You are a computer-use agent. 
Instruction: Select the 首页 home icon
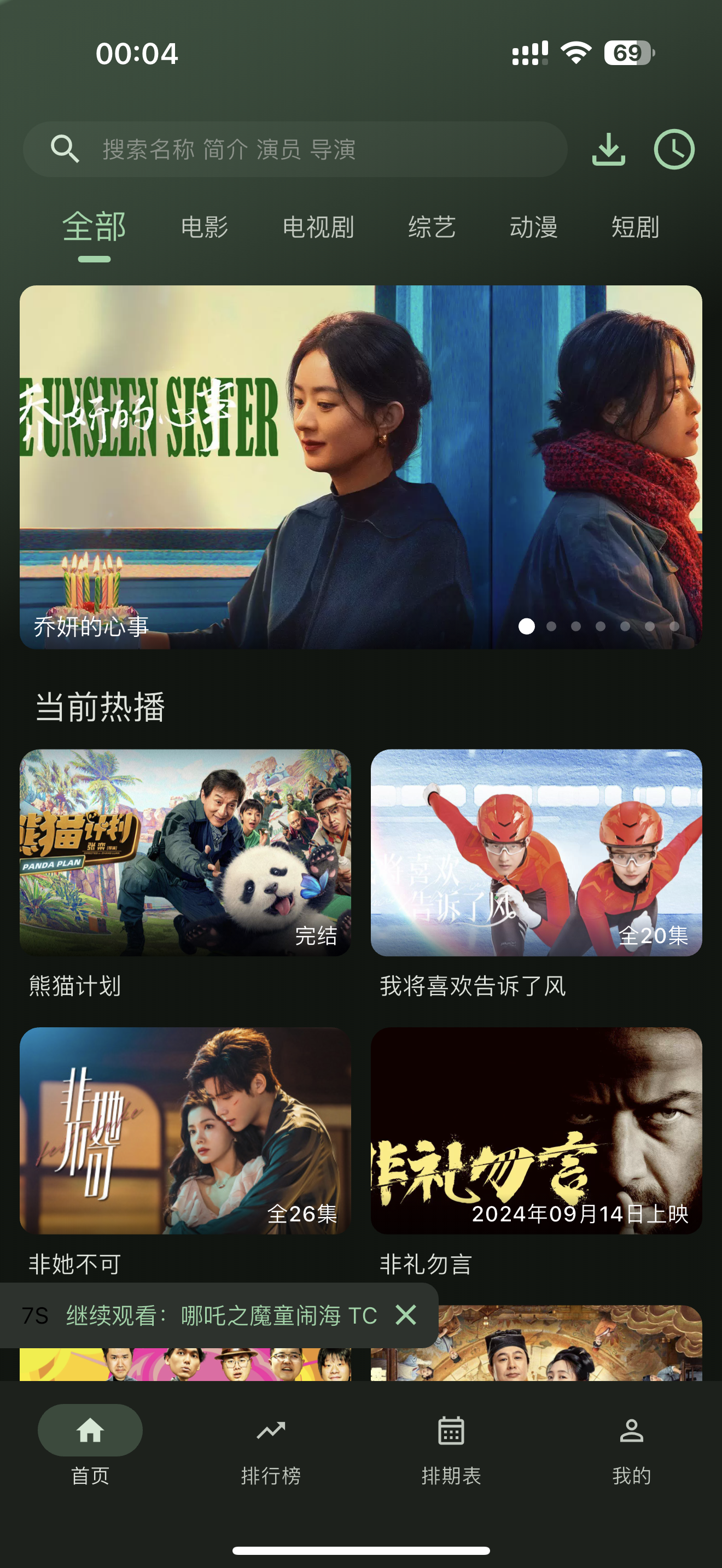(90, 1432)
